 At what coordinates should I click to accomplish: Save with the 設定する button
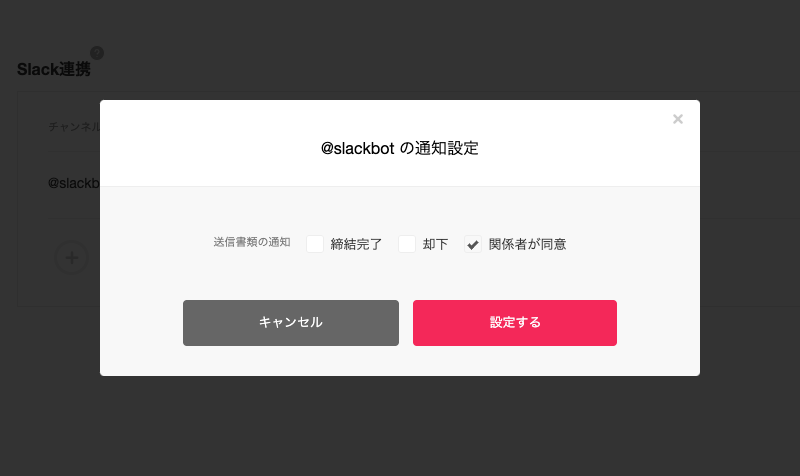(x=515, y=323)
